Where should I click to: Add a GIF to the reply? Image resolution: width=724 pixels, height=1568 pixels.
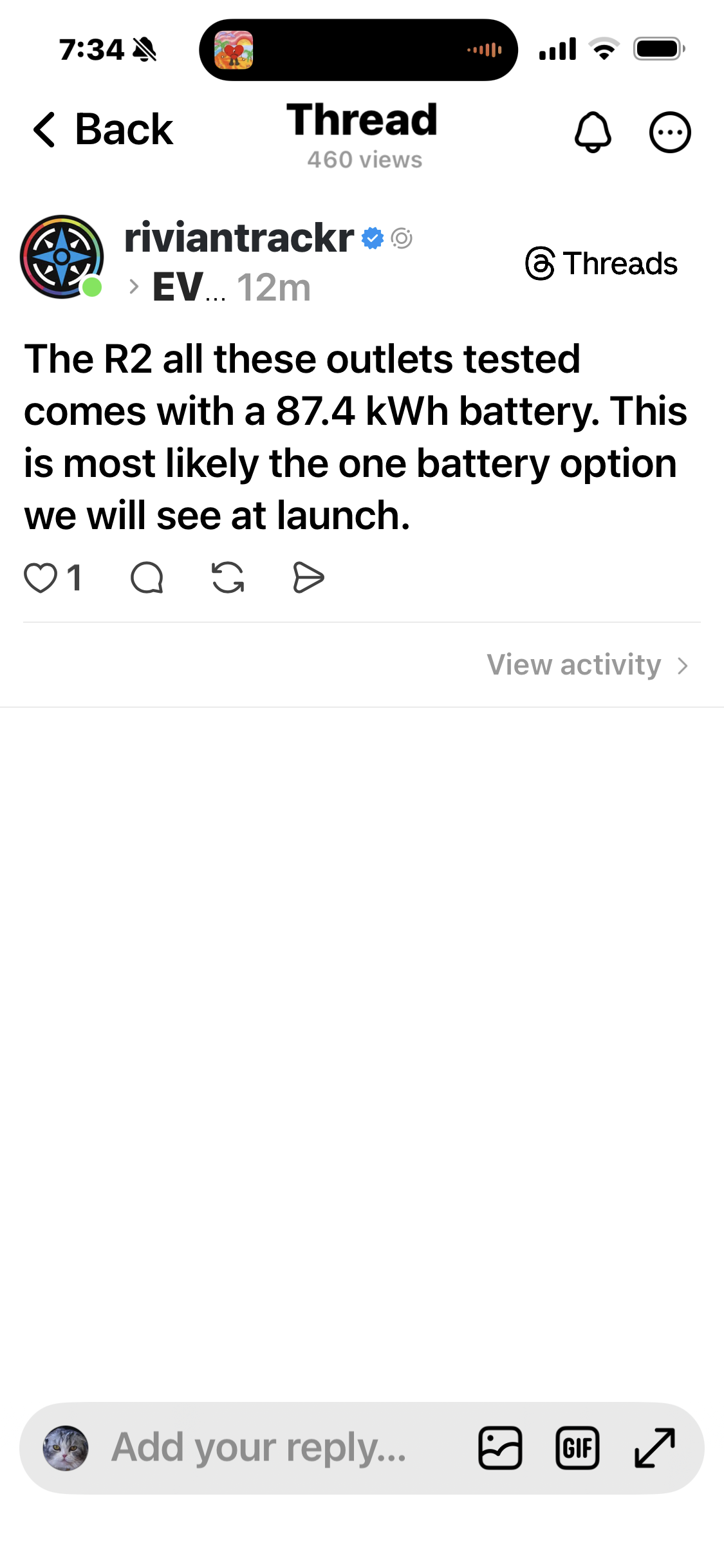point(577,1448)
